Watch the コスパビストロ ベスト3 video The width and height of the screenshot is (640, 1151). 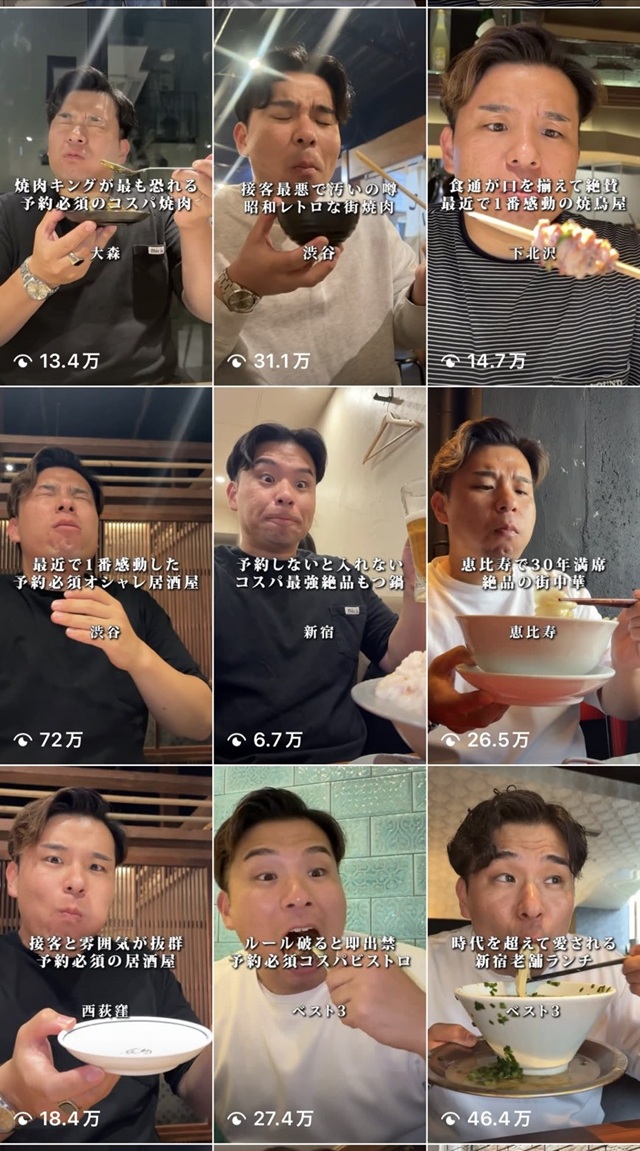pos(319,955)
